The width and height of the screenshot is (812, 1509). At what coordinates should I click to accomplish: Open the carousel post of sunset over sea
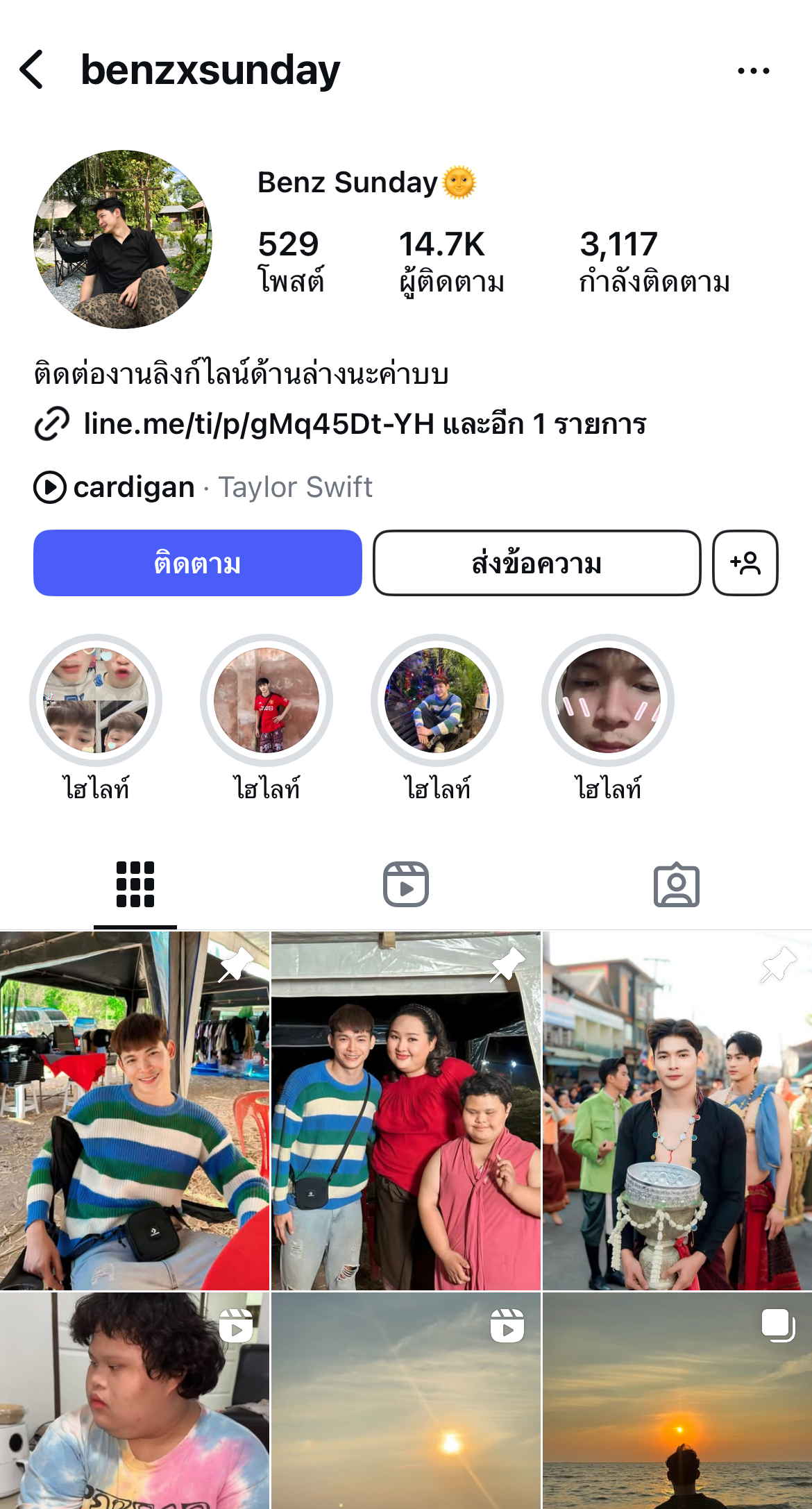[x=677, y=1401]
